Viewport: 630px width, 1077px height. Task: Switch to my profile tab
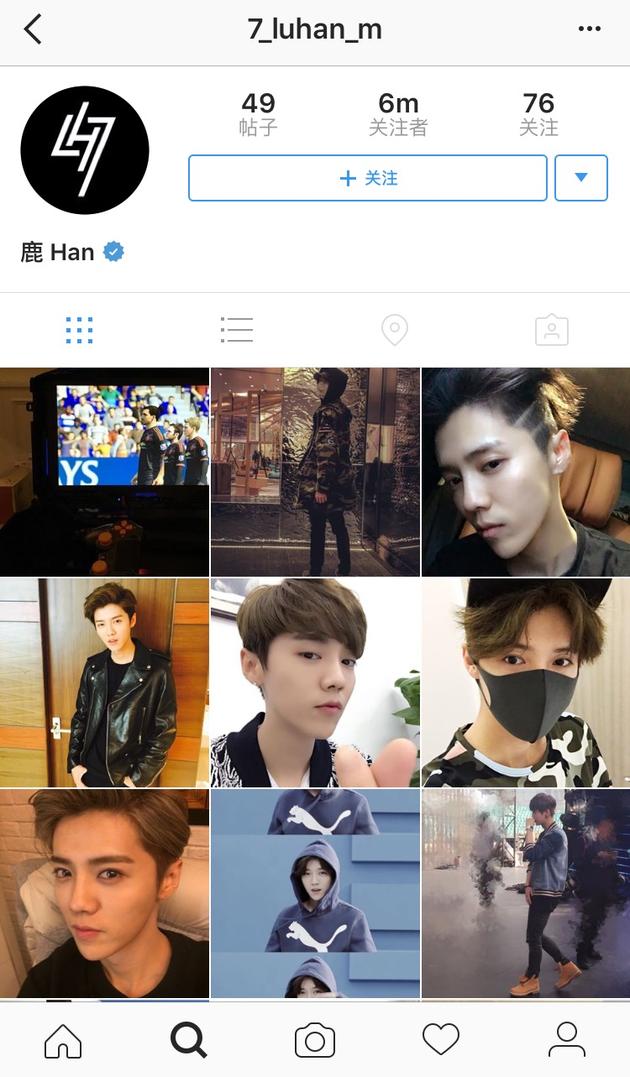tap(567, 1040)
